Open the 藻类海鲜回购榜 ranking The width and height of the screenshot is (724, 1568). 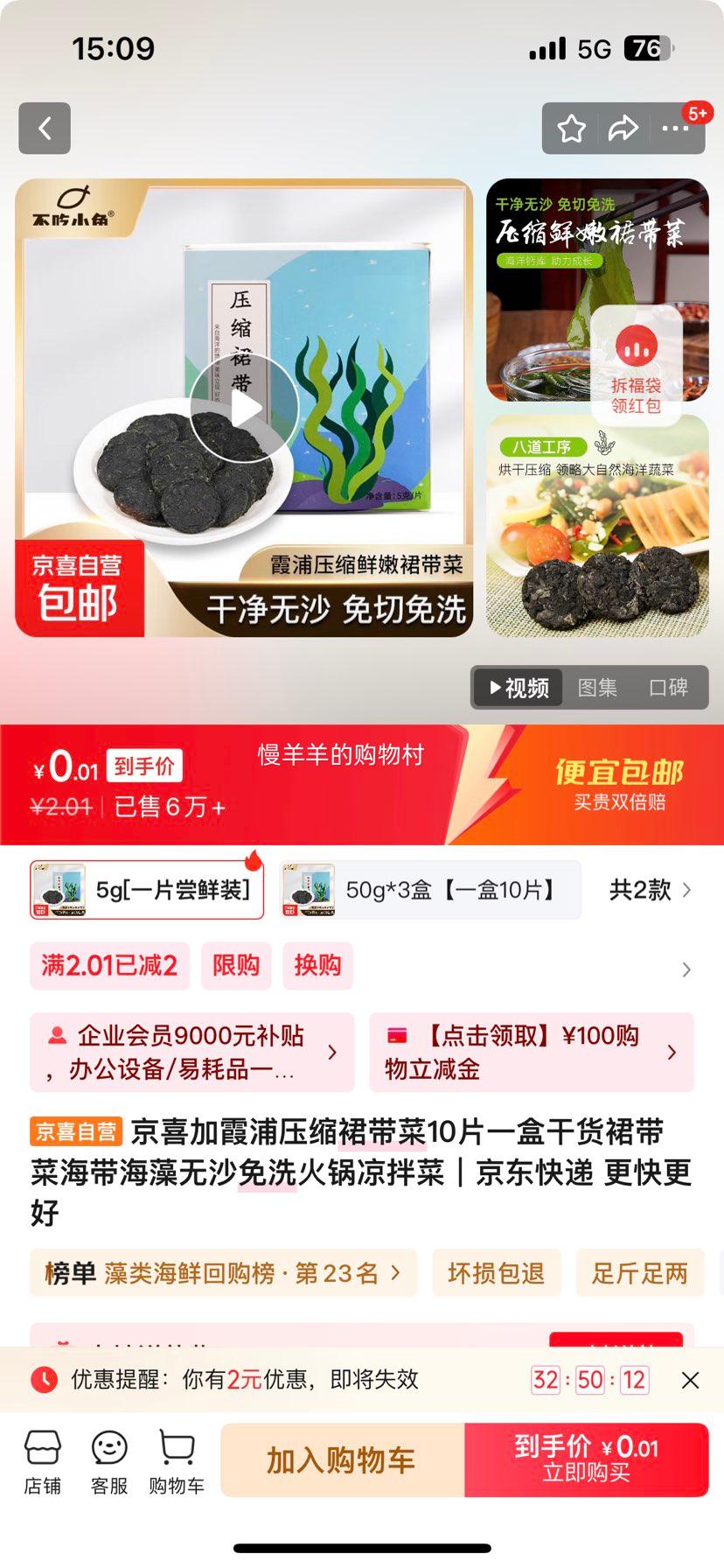[223, 1273]
